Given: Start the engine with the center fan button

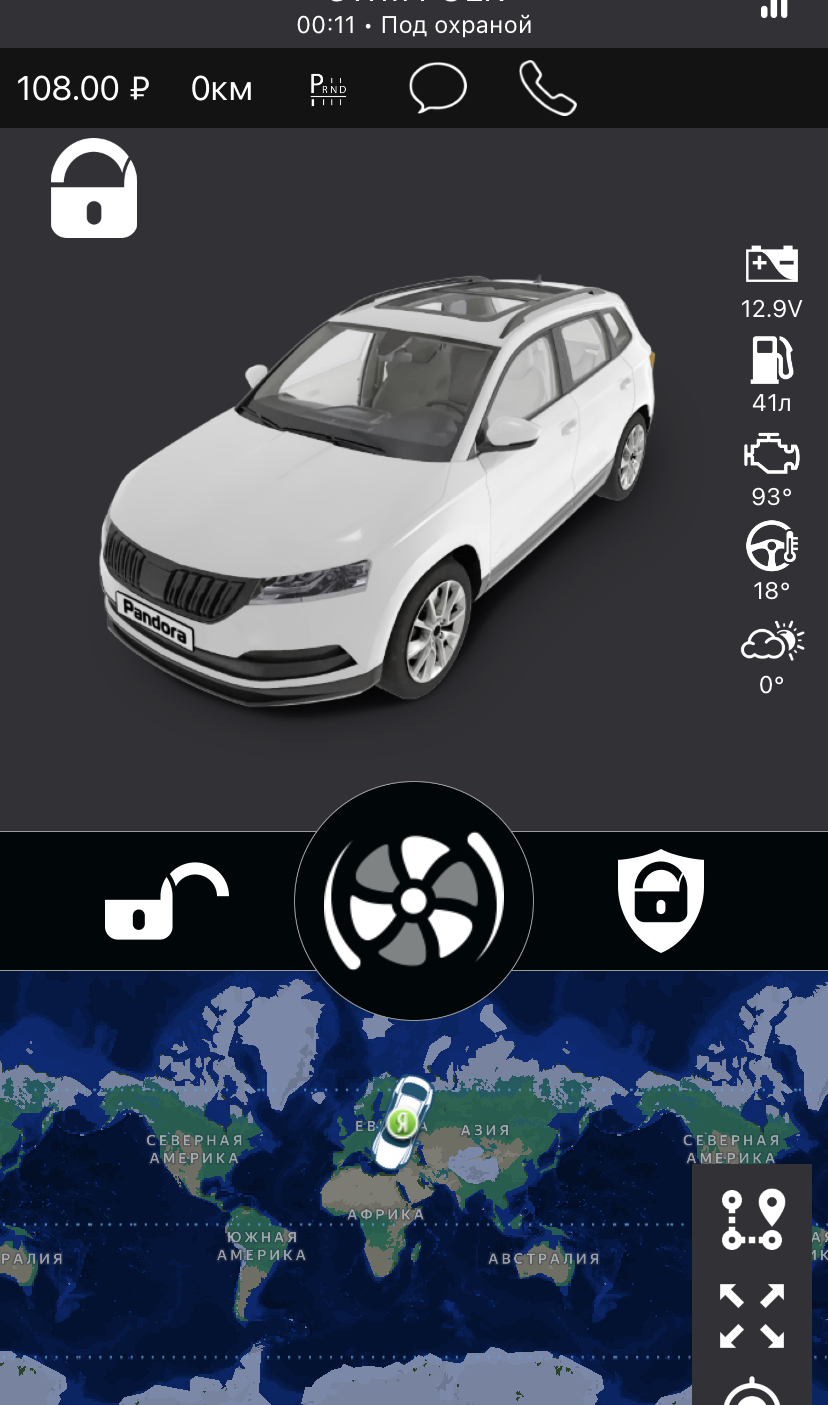Looking at the screenshot, I should (x=414, y=901).
